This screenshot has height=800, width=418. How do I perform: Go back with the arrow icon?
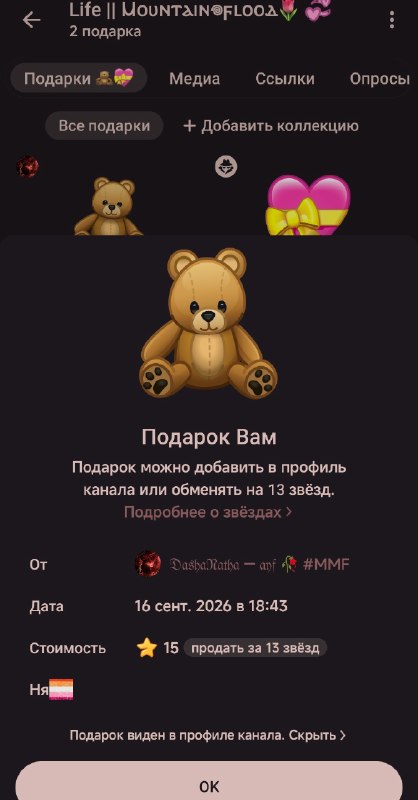pos(31,20)
